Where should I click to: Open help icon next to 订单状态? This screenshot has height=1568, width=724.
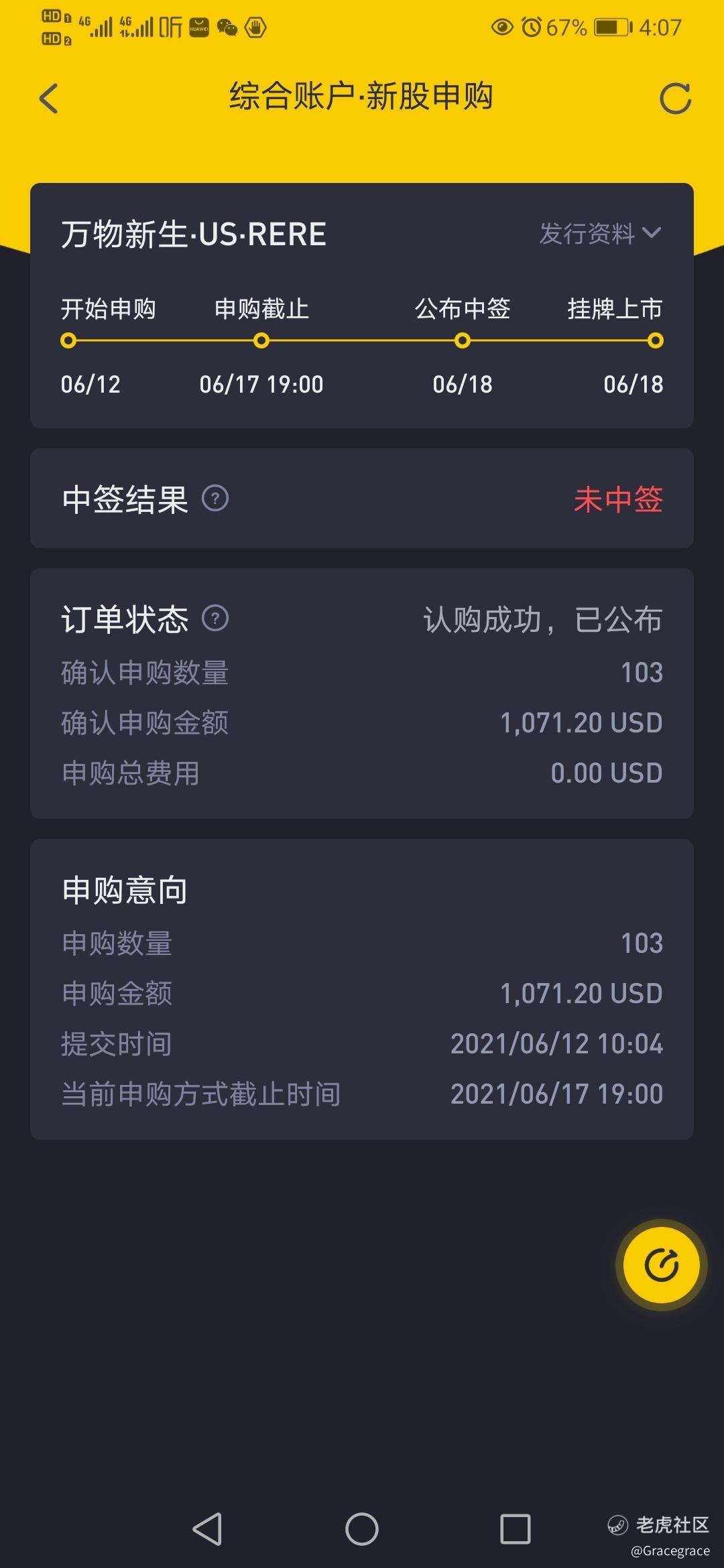pos(215,618)
